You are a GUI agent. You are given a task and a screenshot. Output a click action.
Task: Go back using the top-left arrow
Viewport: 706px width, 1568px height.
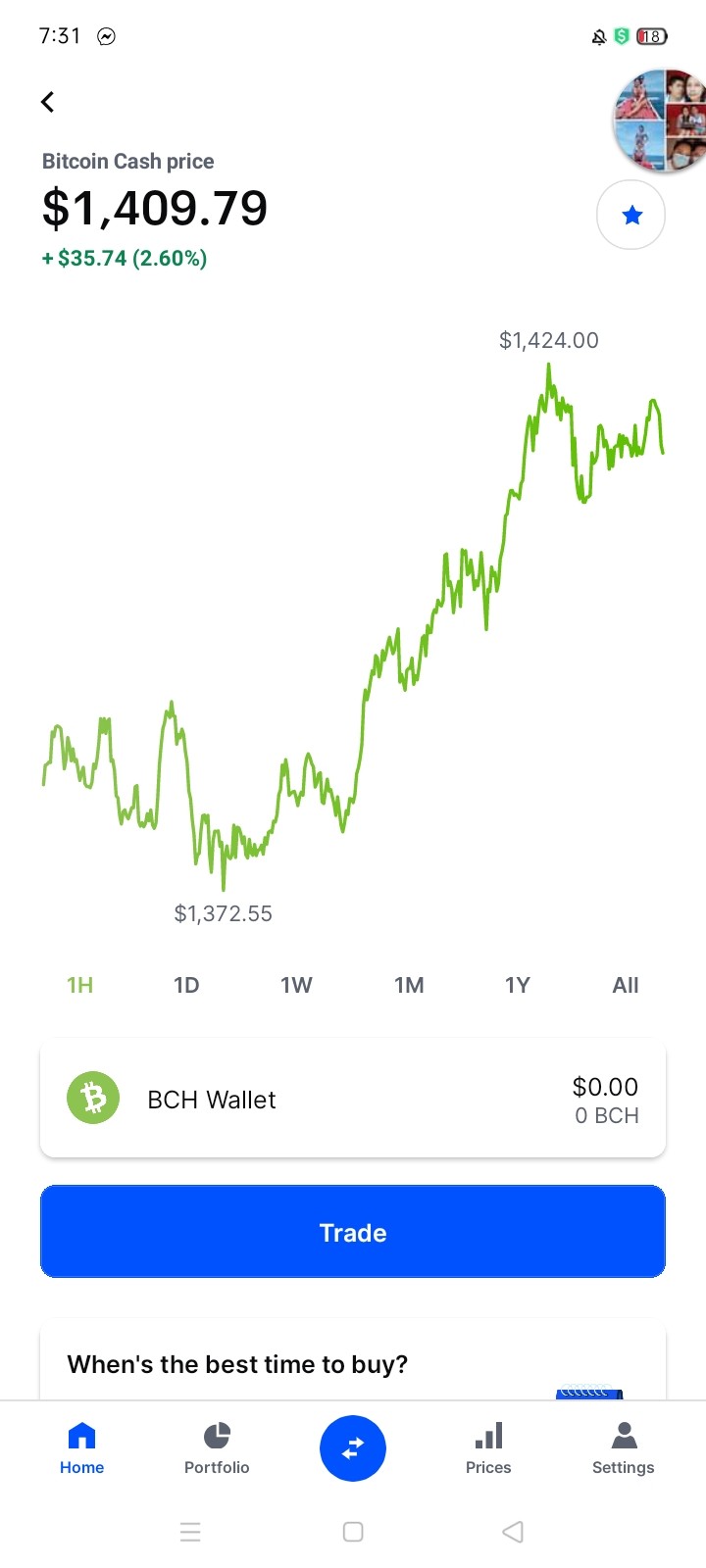coord(47,102)
